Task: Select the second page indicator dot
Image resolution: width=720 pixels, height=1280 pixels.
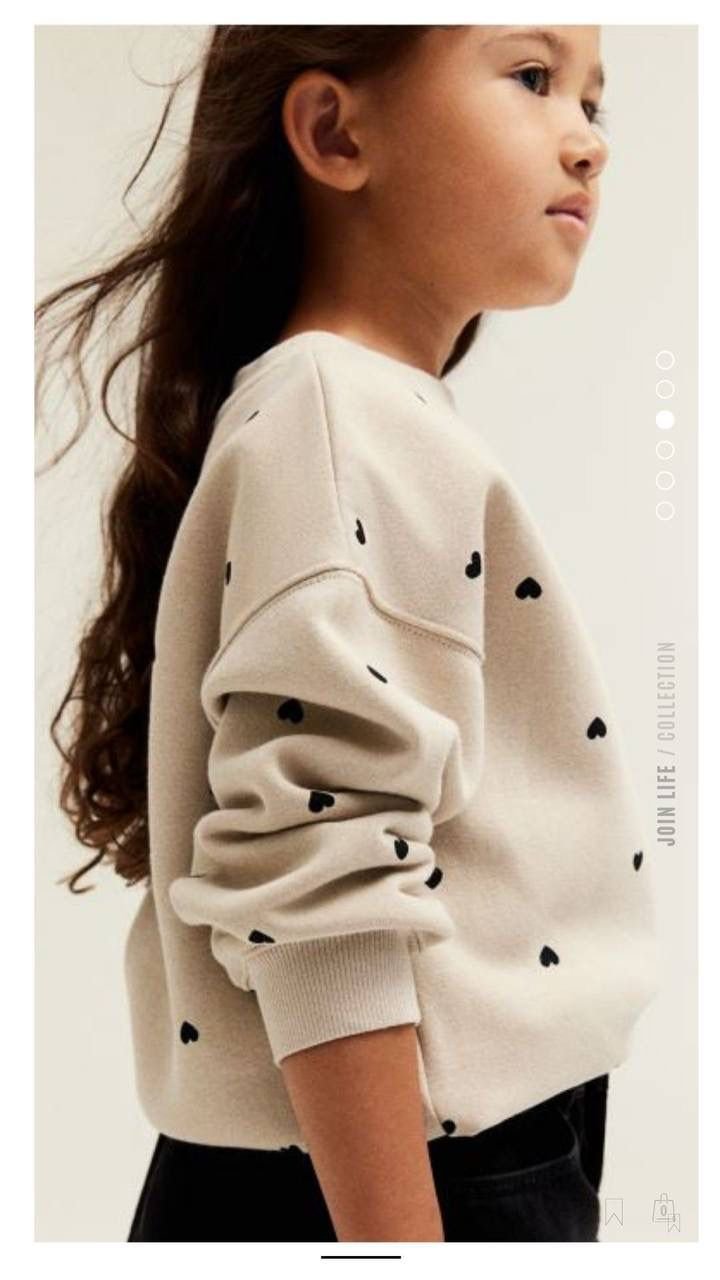Action: [665, 389]
